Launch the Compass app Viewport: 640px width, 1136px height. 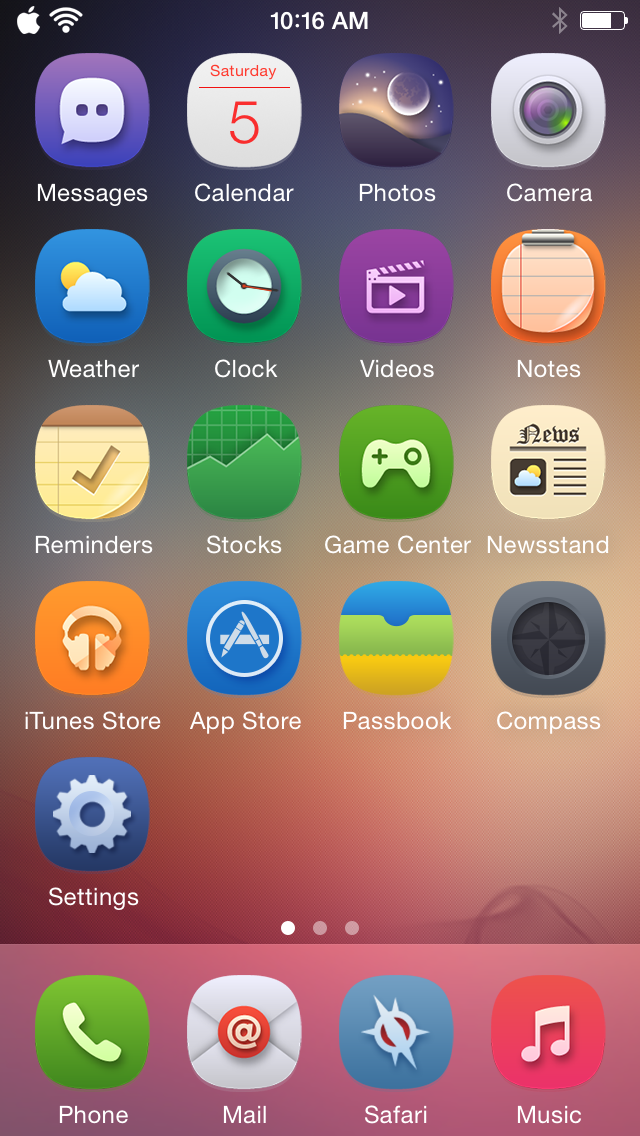(x=548, y=639)
